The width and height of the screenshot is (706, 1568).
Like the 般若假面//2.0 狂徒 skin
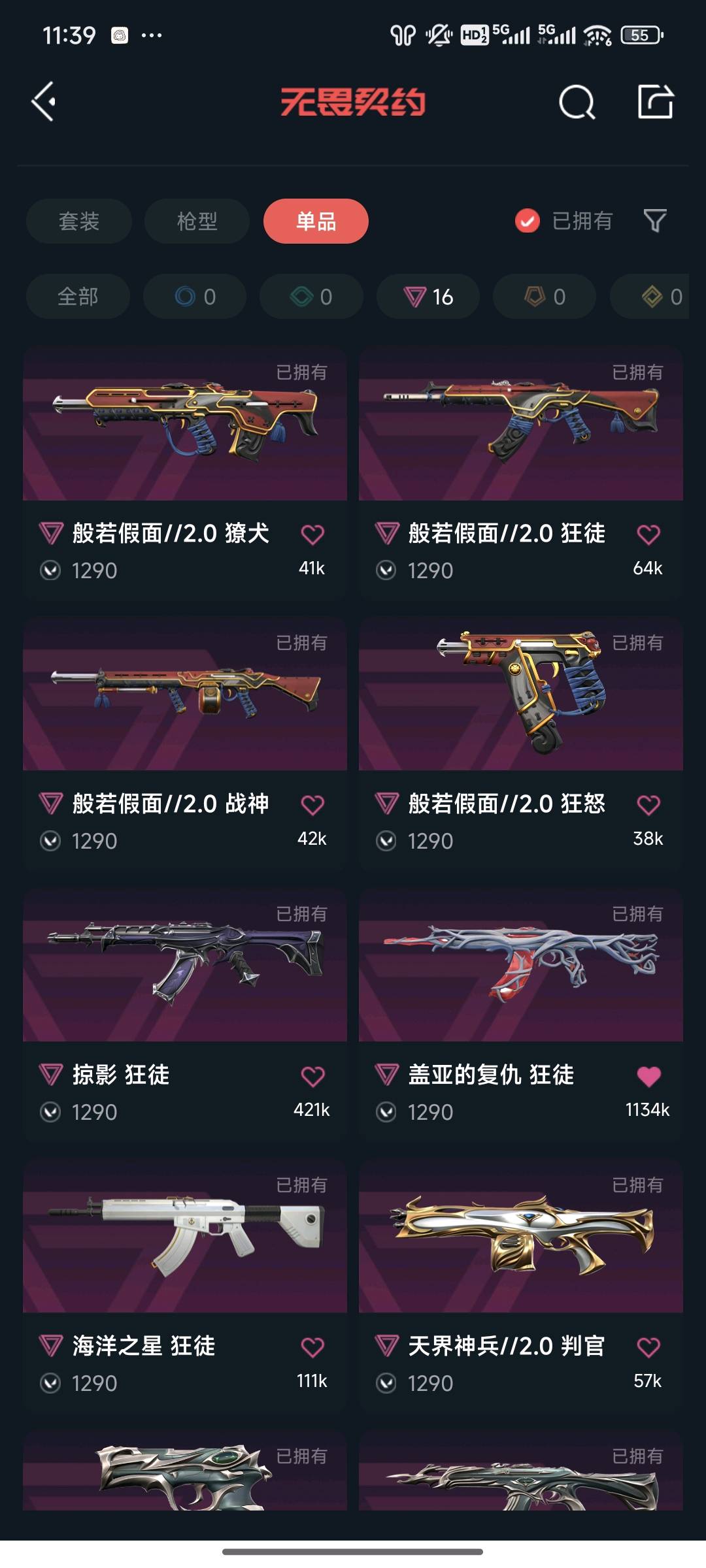(648, 535)
